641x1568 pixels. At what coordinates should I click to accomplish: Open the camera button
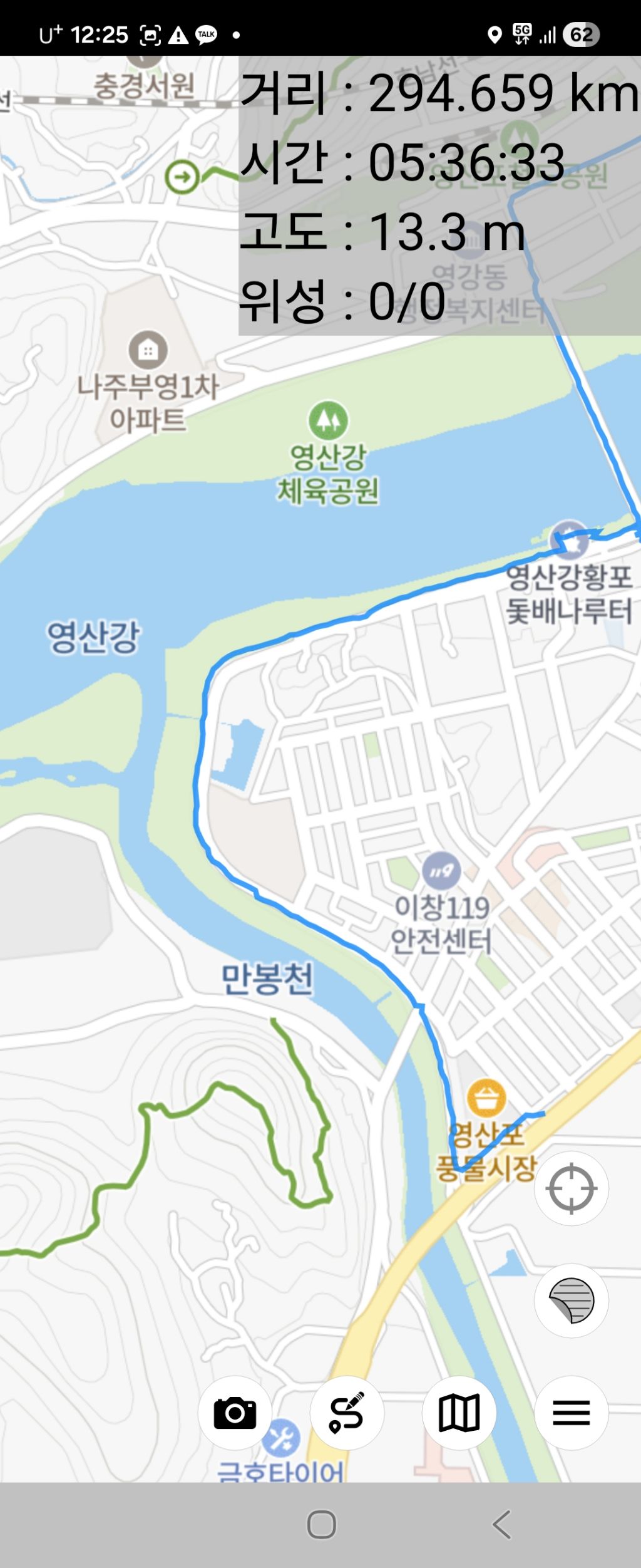(x=235, y=1413)
